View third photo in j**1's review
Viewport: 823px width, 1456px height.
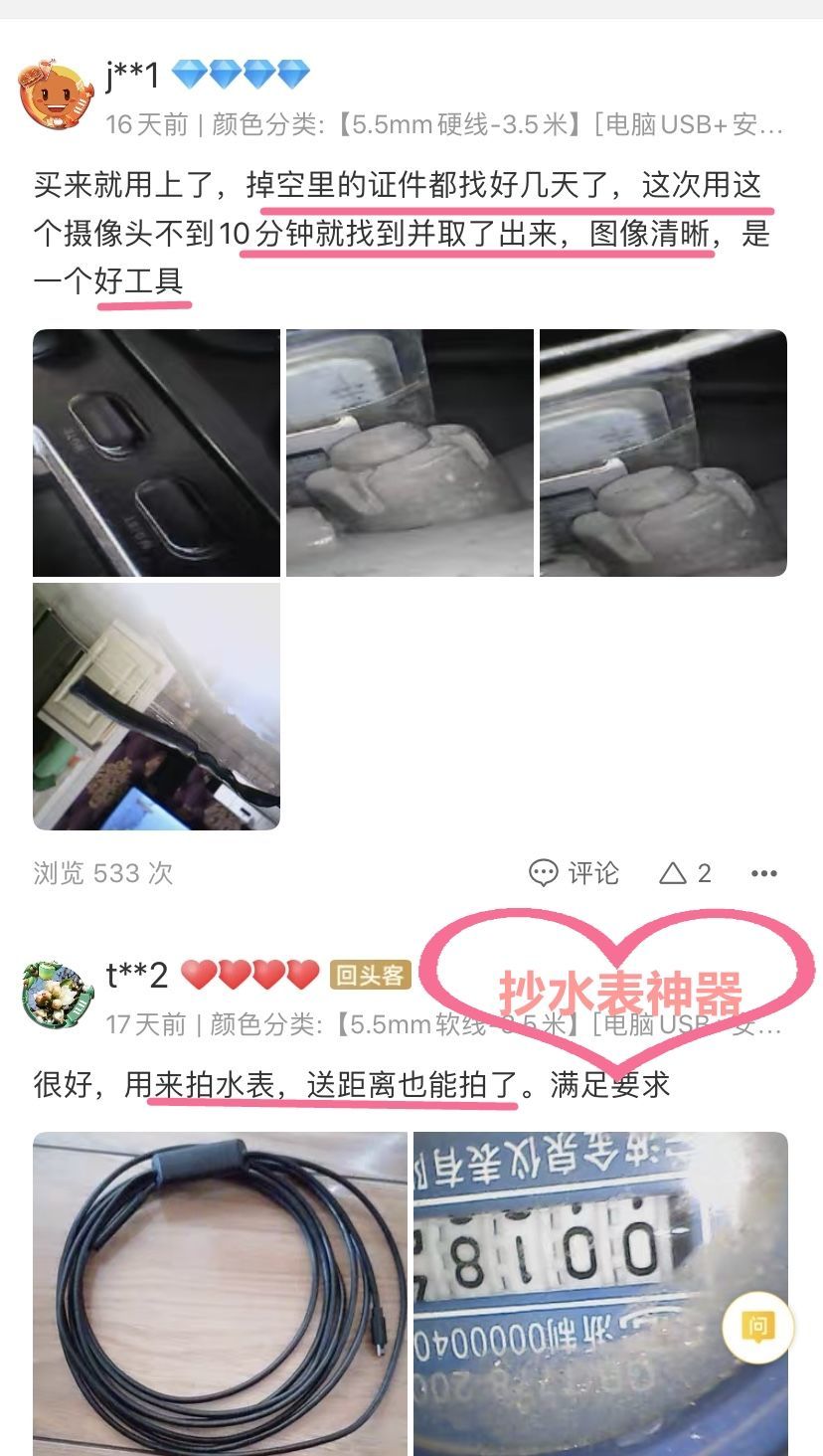coord(663,453)
